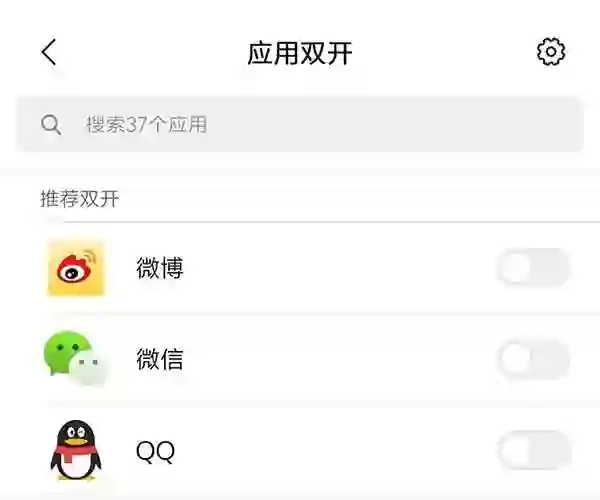Go back from 应用双开 screen
The width and height of the screenshot is (600, 500).
tap(49, 52)
